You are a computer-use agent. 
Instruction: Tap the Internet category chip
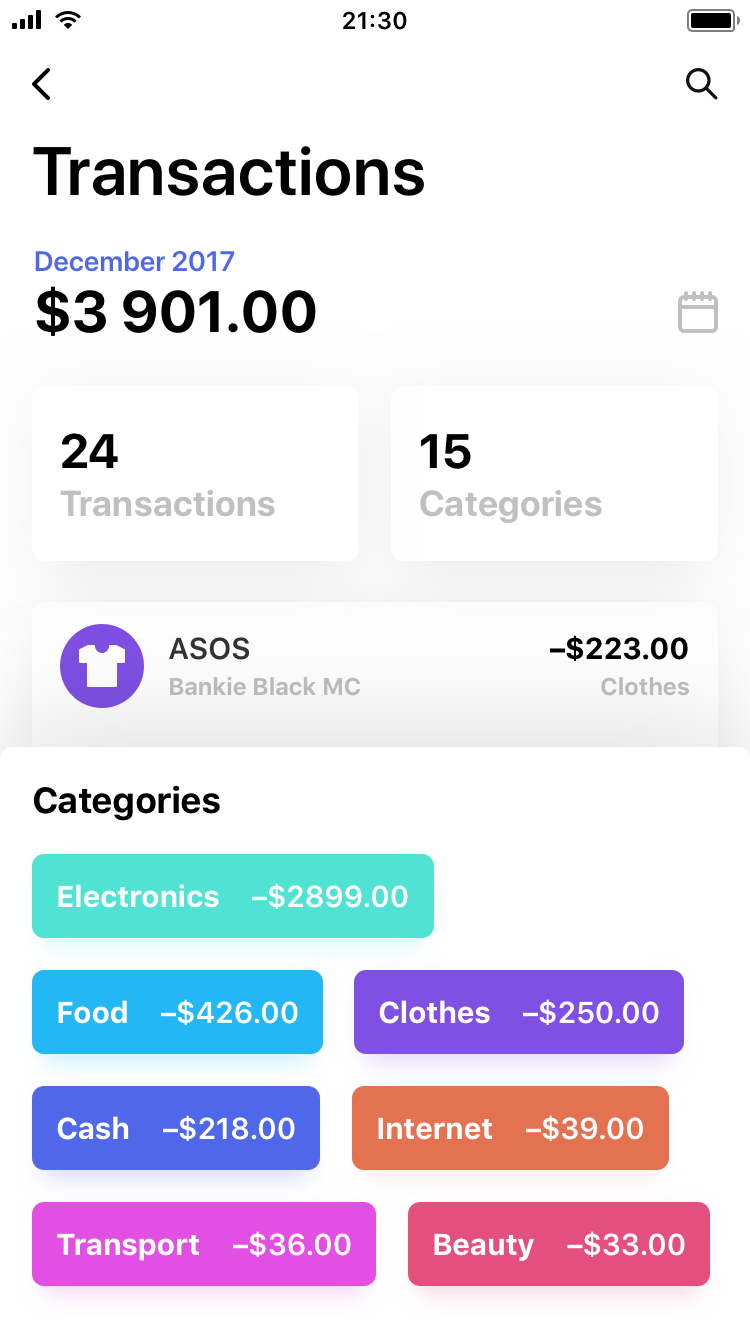click(510, 1128)
